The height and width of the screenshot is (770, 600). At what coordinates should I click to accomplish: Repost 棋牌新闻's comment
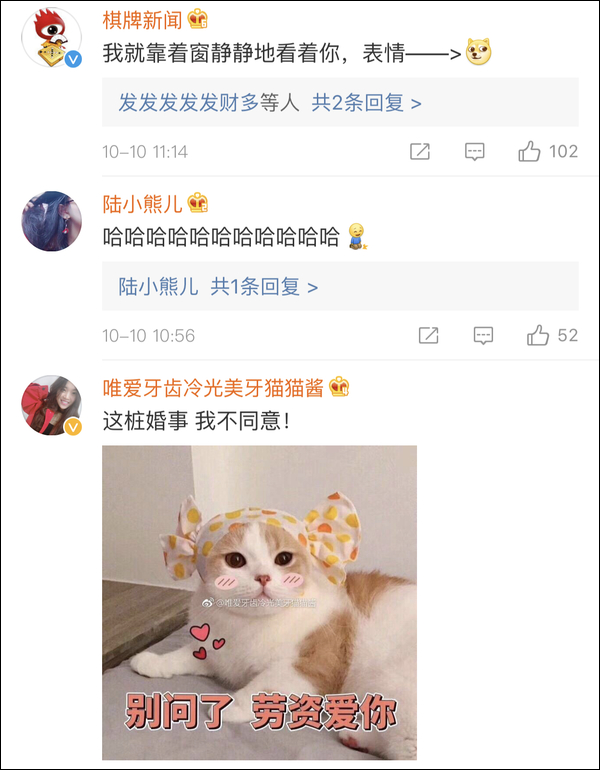420,152
